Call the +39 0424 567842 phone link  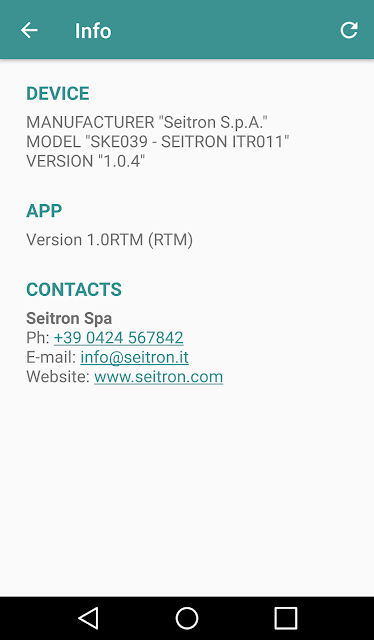click(x=118, y=338)
